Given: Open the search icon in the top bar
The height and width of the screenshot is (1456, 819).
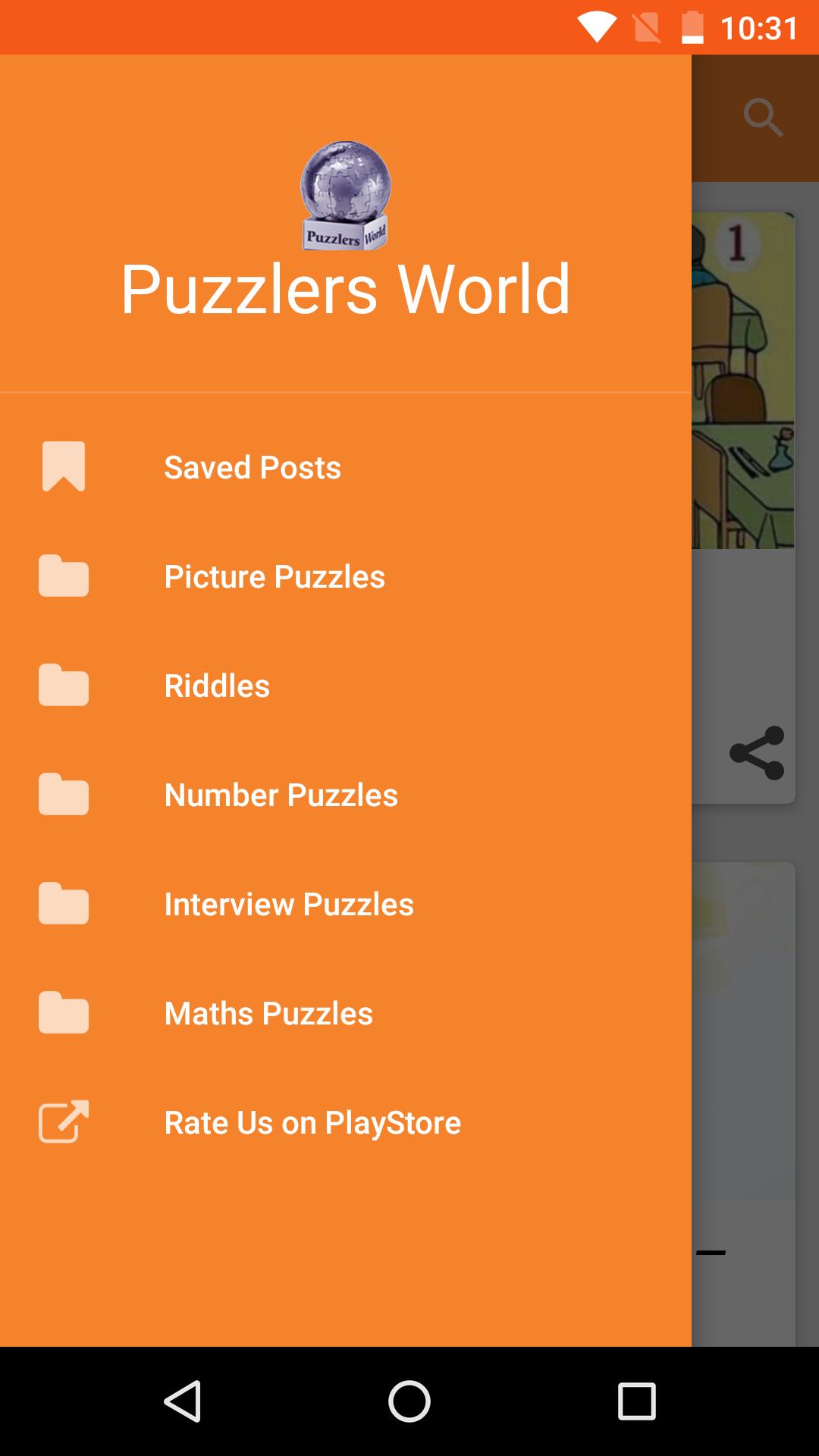Looking at the screenshot, I should click(762, 118).
